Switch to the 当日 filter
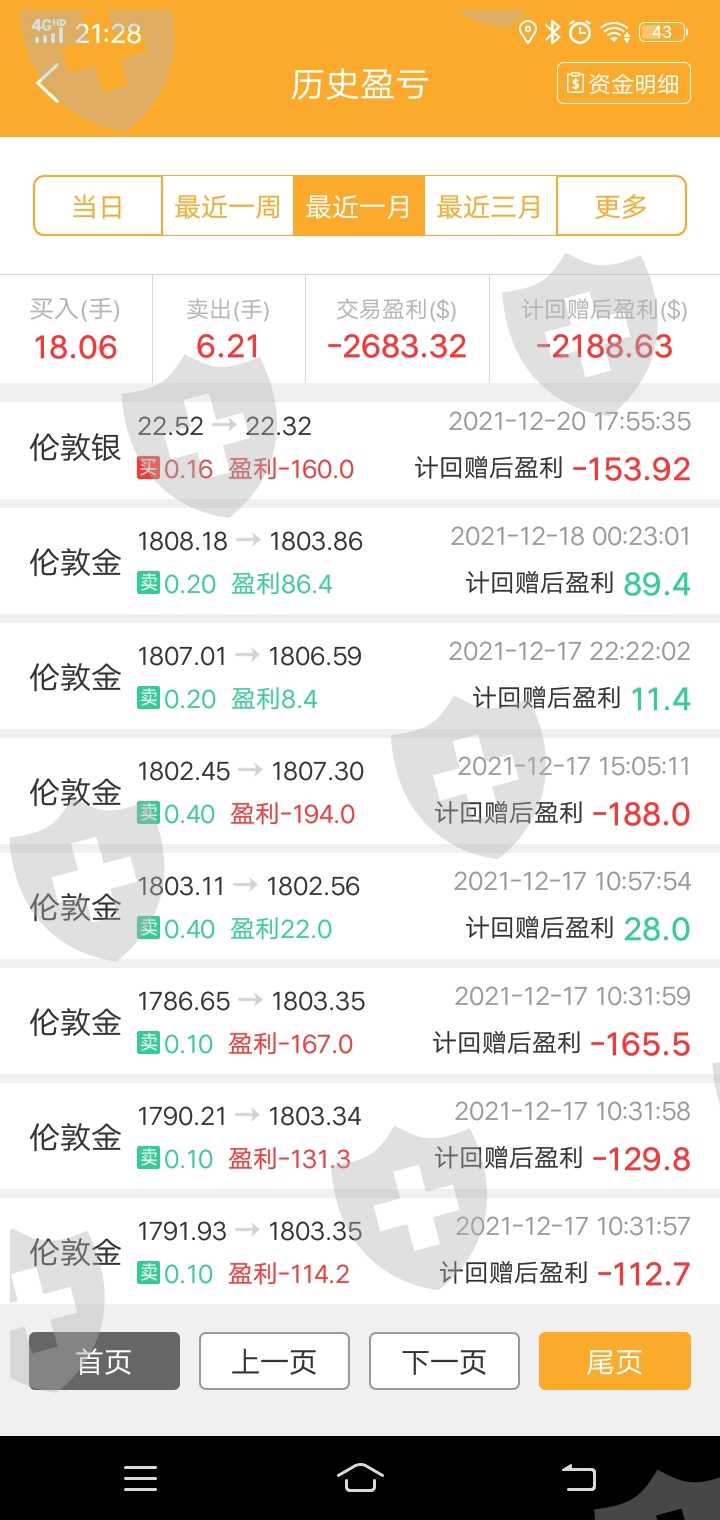The height and width of the screenshot is (1520, 720). 98,206
